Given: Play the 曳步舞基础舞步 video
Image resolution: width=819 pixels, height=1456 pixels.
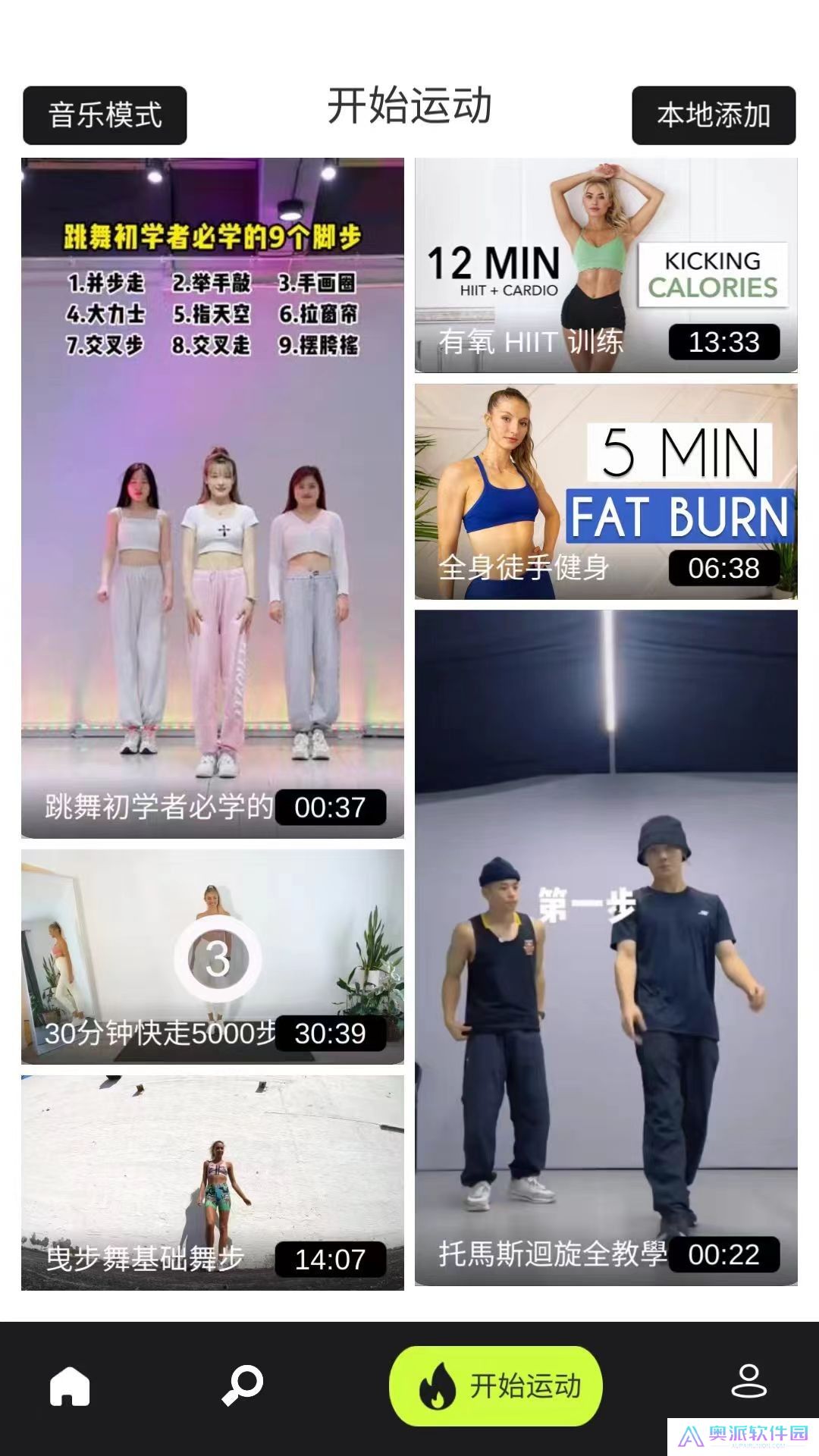Looking at the screenshot, I should [212, 1182].
